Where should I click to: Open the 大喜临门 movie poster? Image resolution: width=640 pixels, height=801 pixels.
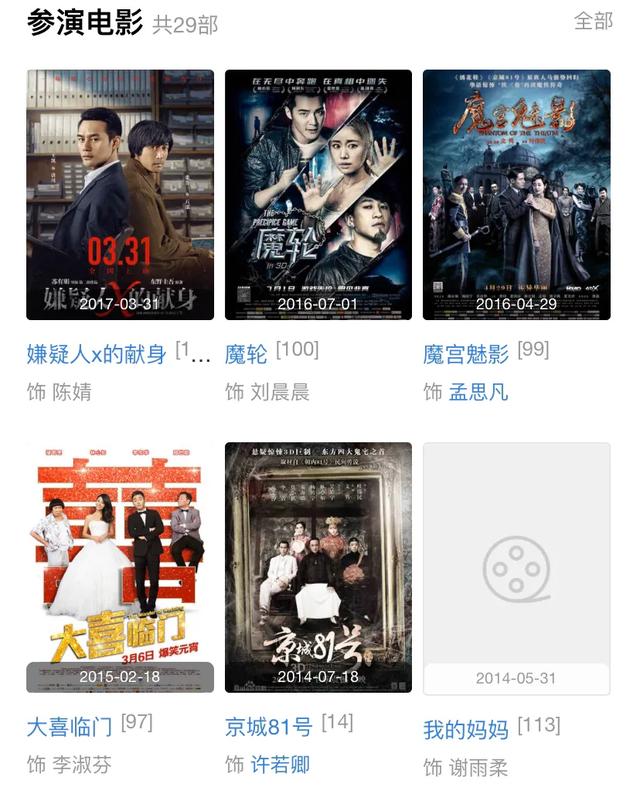coord(120,568)
